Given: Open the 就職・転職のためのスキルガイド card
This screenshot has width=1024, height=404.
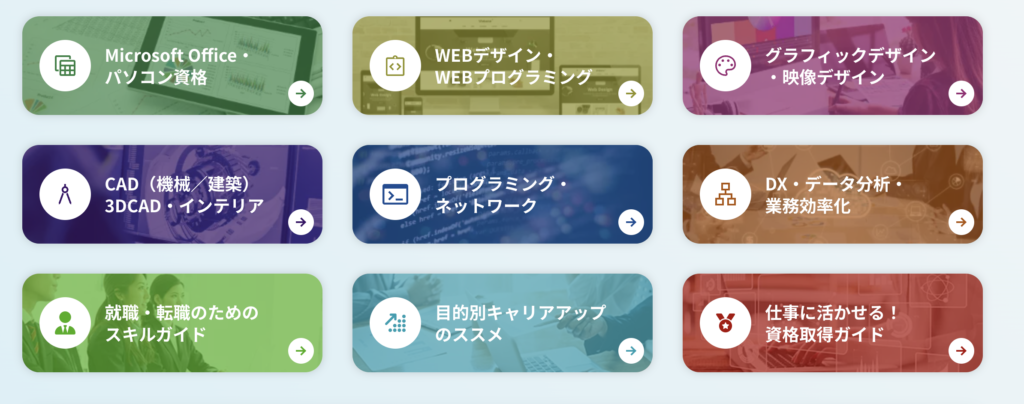Looking at the screenshot, I should point(172,324).
